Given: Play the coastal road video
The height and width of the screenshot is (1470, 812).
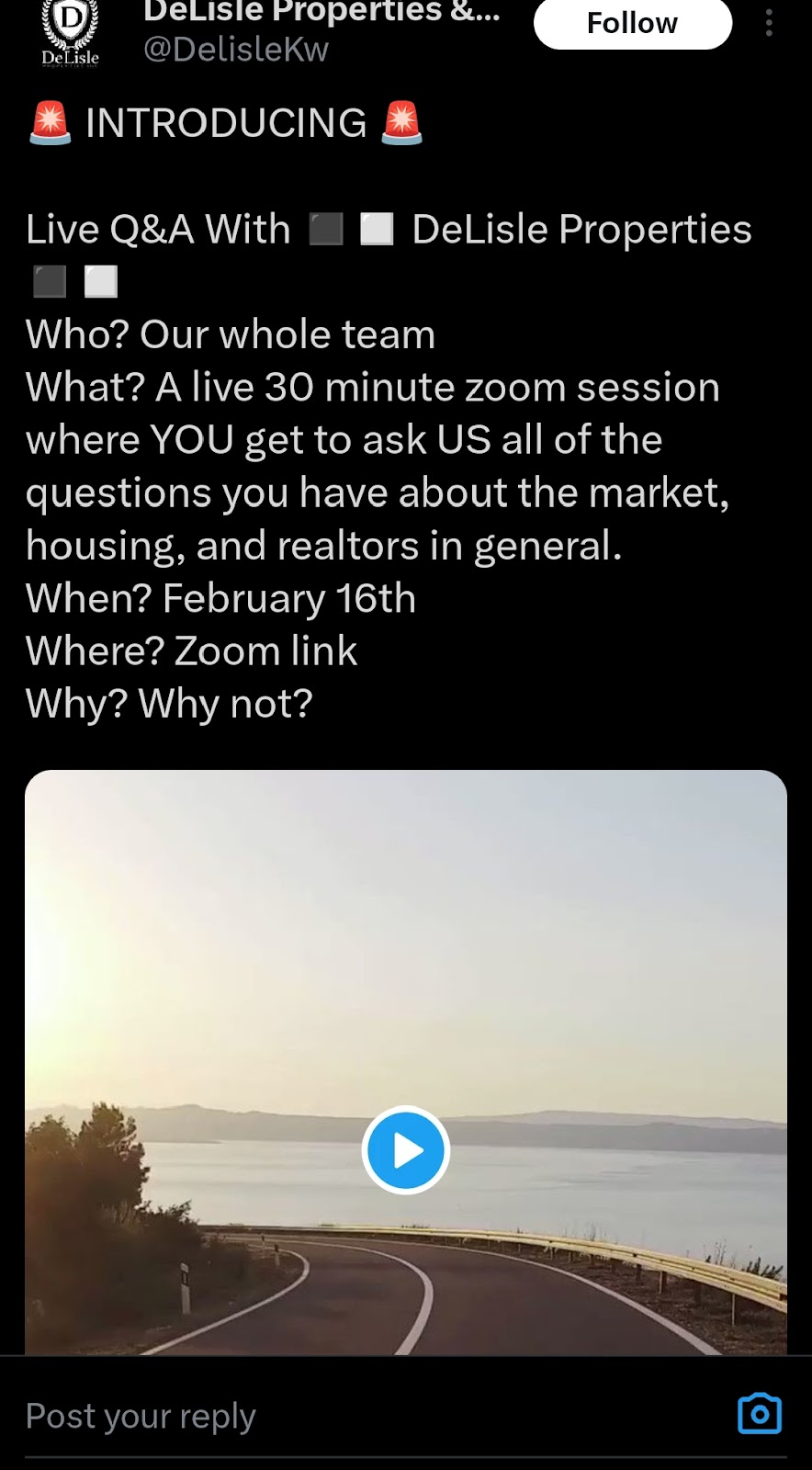Looking at the screenshot, I should (x=405, y=1149).
